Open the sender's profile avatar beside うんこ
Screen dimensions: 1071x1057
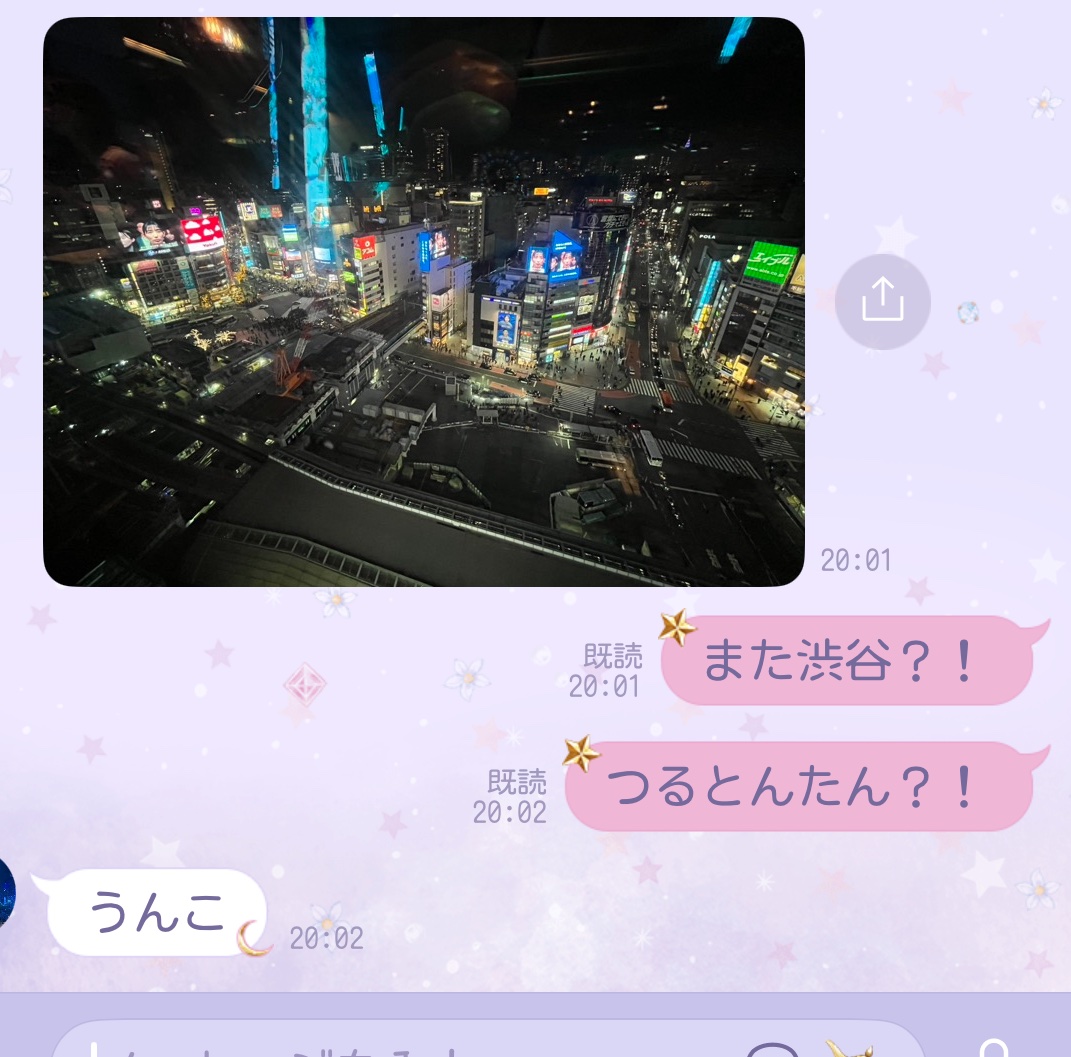pos(5,892)
